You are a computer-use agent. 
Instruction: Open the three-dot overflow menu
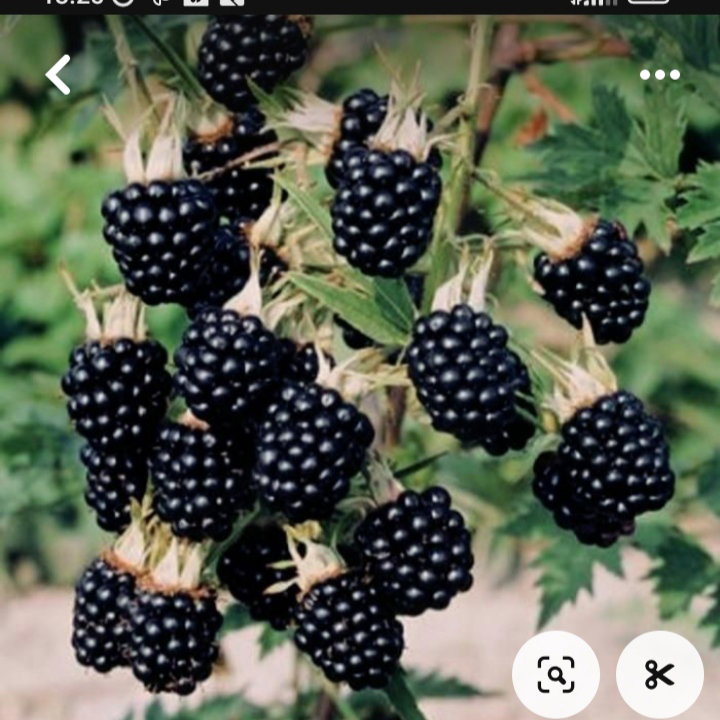[660, 75]
